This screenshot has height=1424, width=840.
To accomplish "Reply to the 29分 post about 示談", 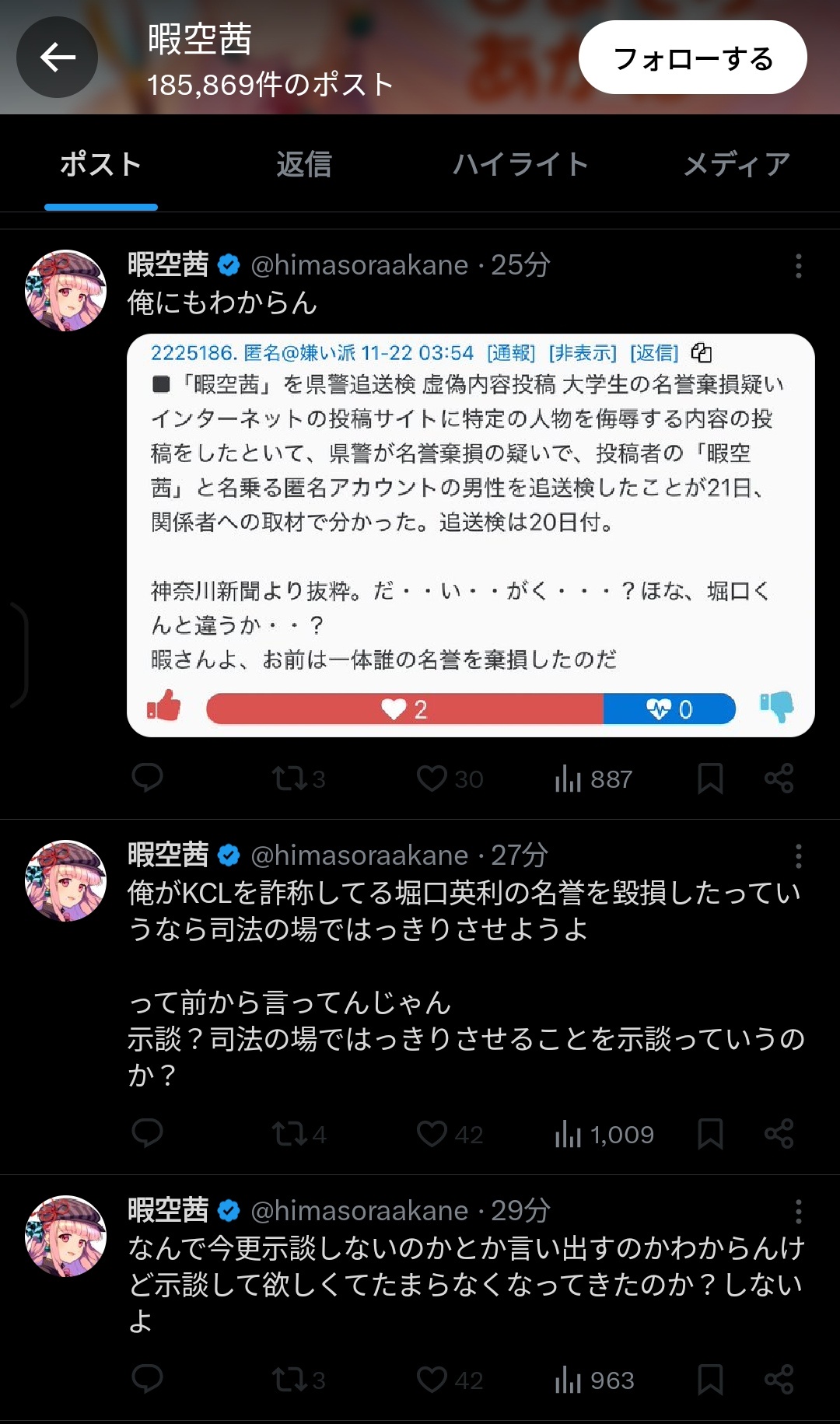I will 147,1379.
